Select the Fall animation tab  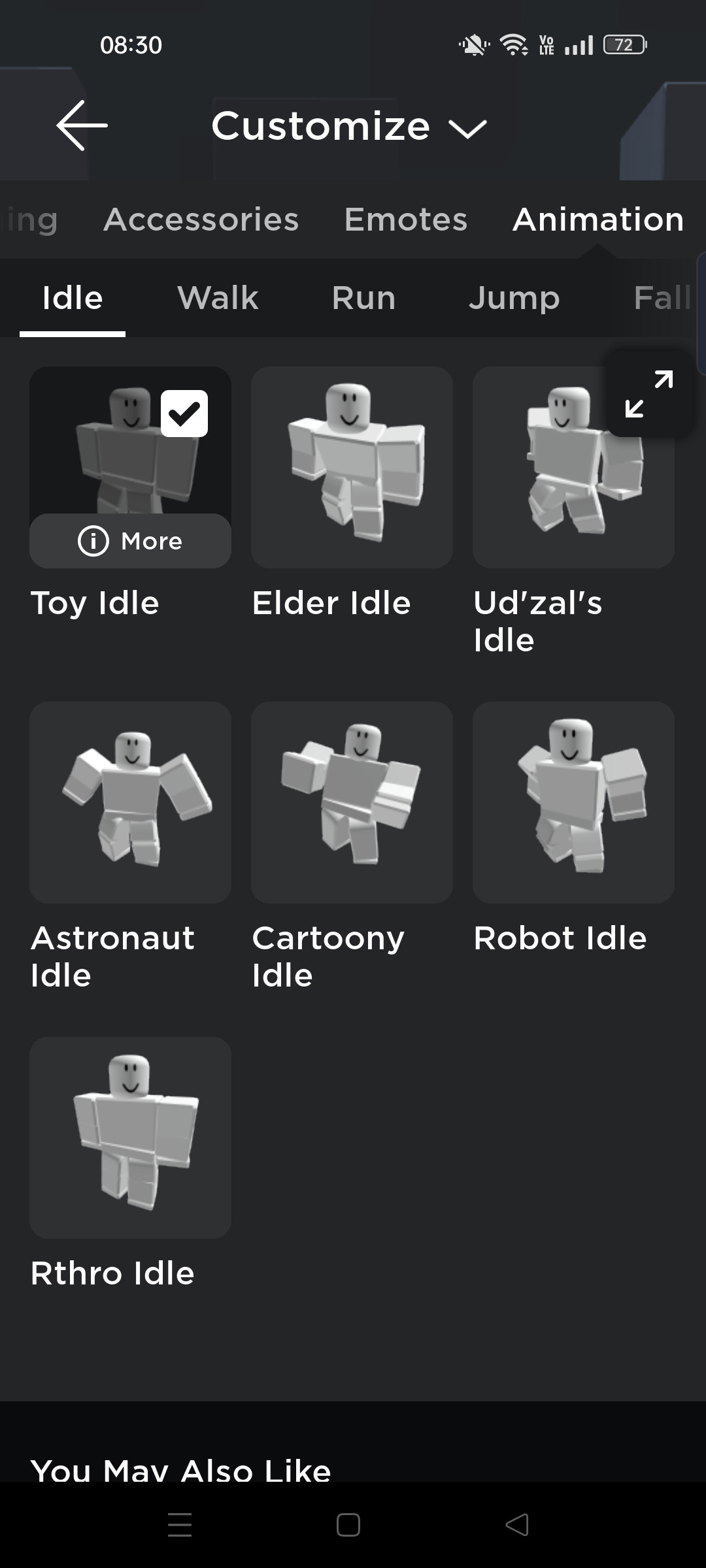click(662, 298)
